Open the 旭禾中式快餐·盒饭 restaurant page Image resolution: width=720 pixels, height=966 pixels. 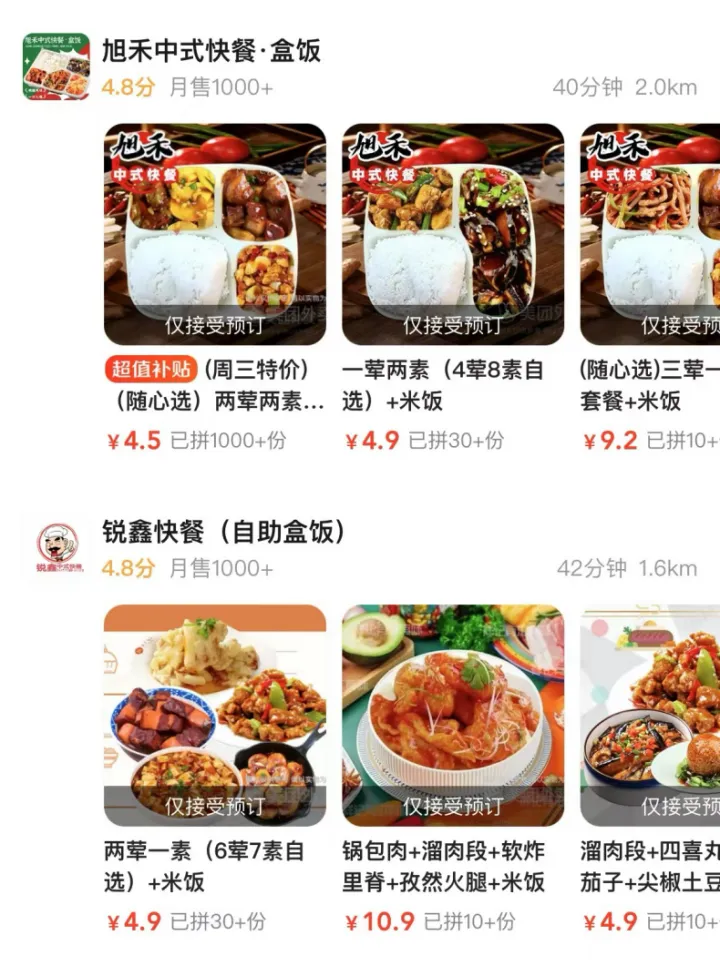click(x=211, y=52)
